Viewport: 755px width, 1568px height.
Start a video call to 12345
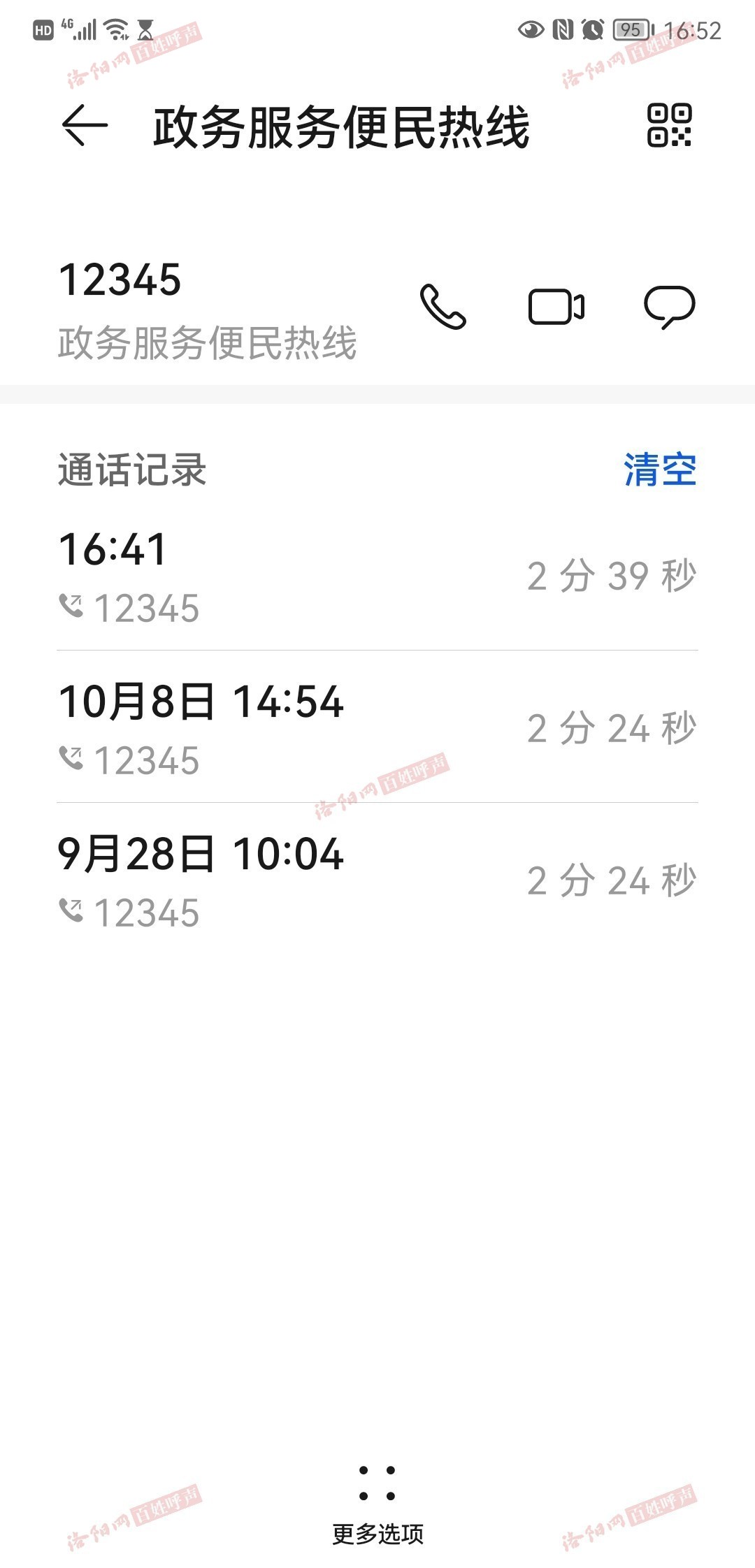click(x=556, y=307)
